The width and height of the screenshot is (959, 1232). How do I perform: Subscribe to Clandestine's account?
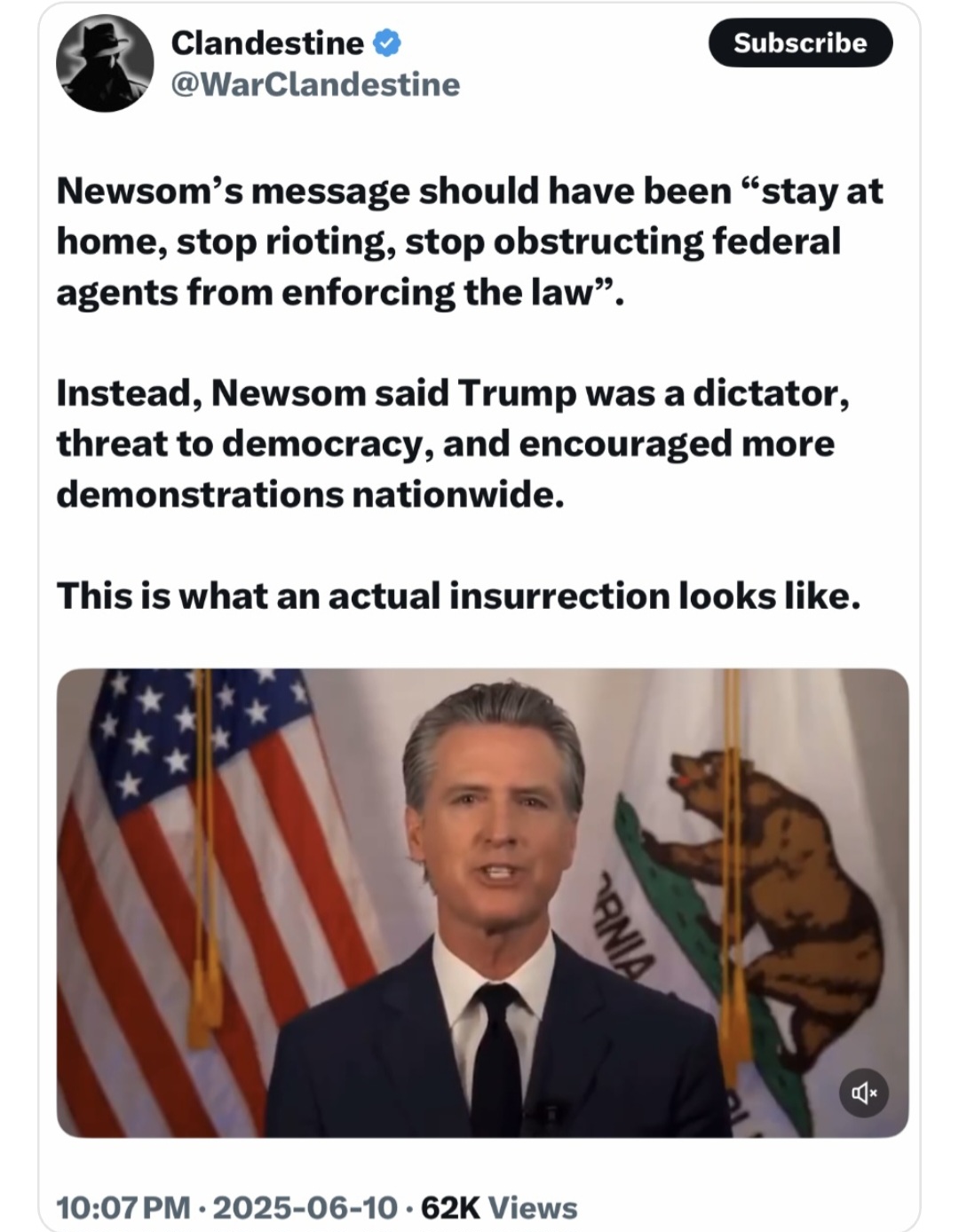pyautogui.click(x=799, y=43)
